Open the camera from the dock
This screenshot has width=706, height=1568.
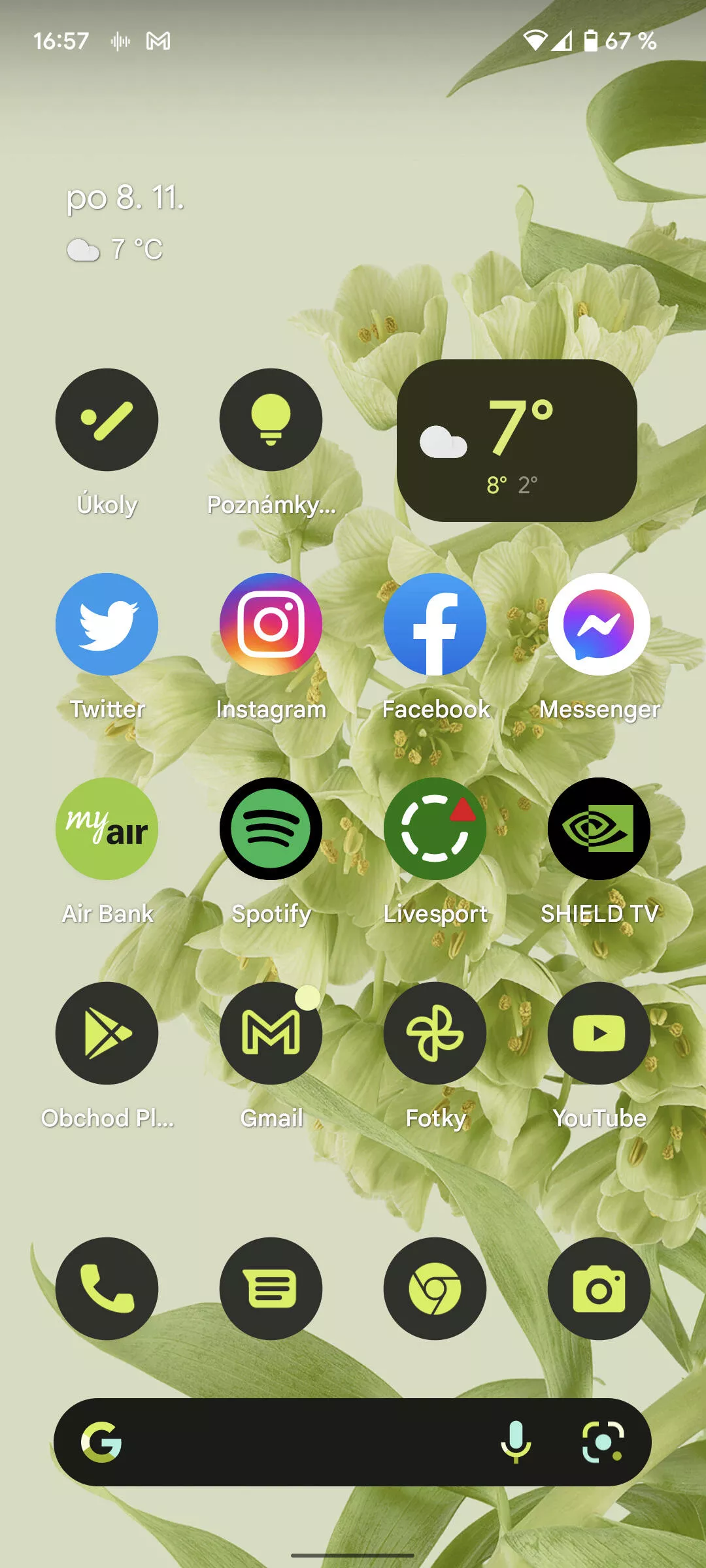click(599, 1288)
